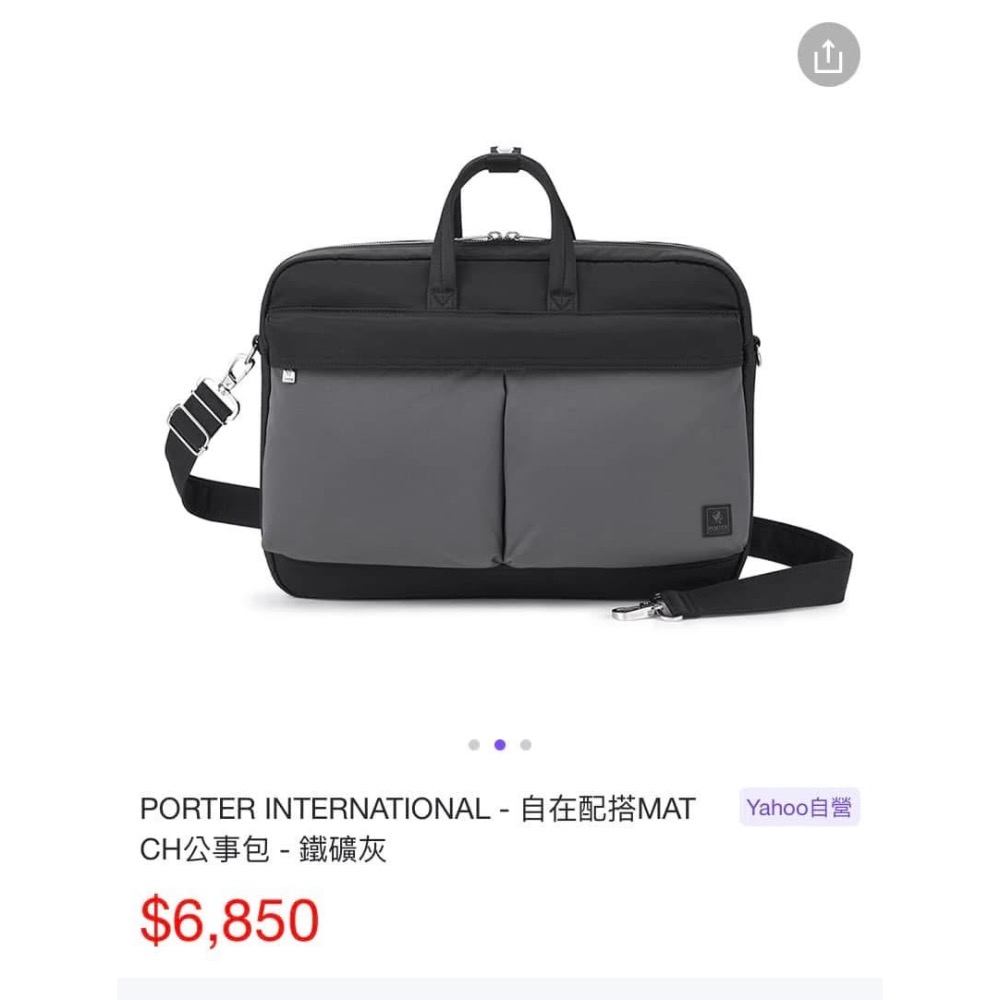Jump to the third image dot
The height and width of the screenshot is (1000, 1000).
pyautogui.click(x=526, y=745)
